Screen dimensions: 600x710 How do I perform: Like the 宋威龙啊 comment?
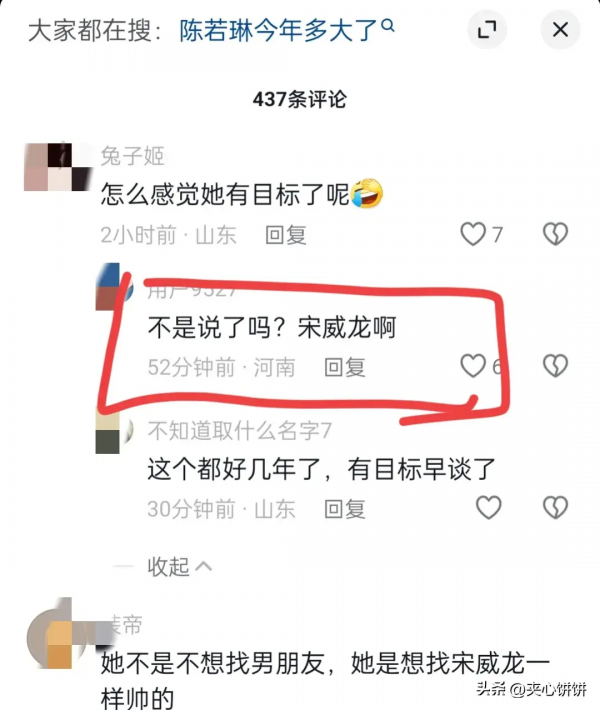pos(472,366)
